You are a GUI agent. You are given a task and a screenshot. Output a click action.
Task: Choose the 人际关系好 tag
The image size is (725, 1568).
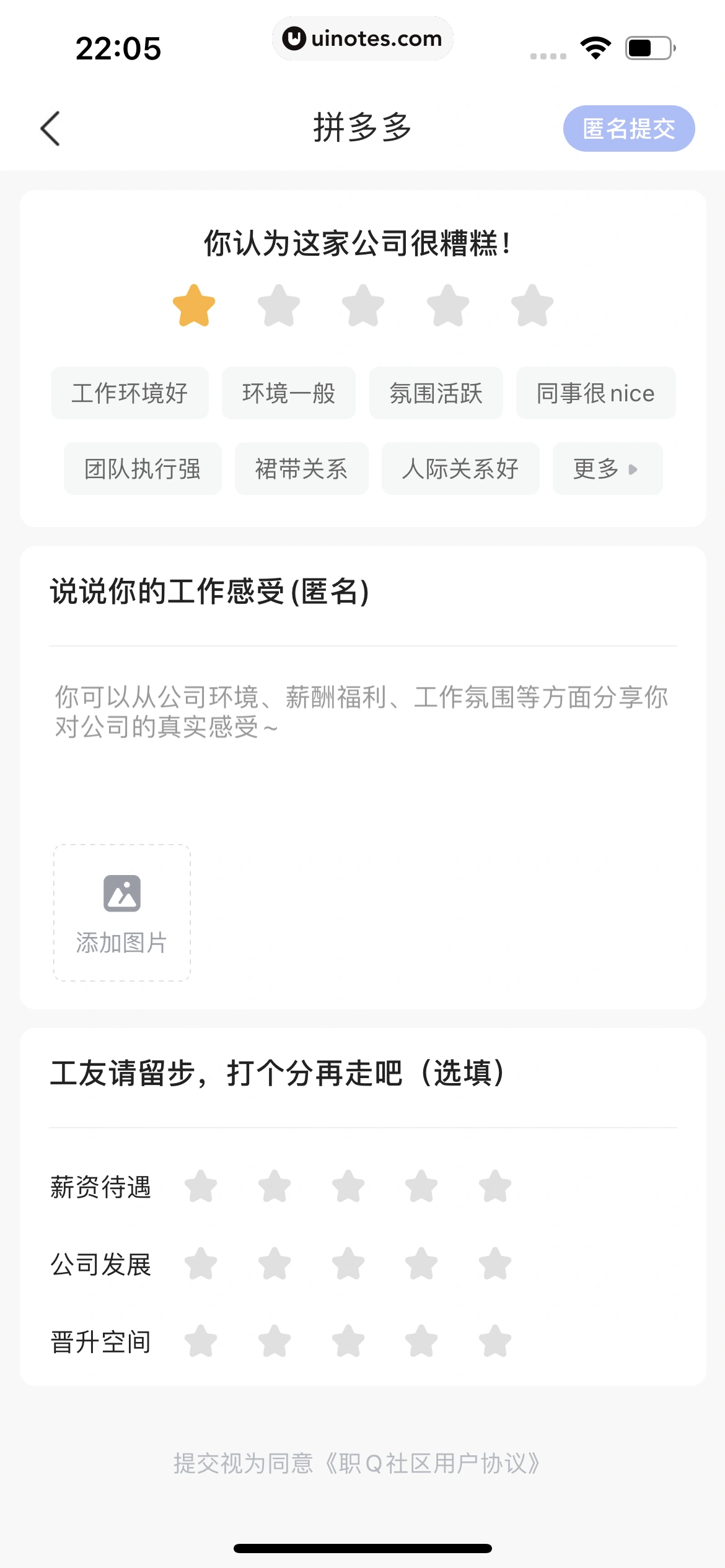pos(460,469)
